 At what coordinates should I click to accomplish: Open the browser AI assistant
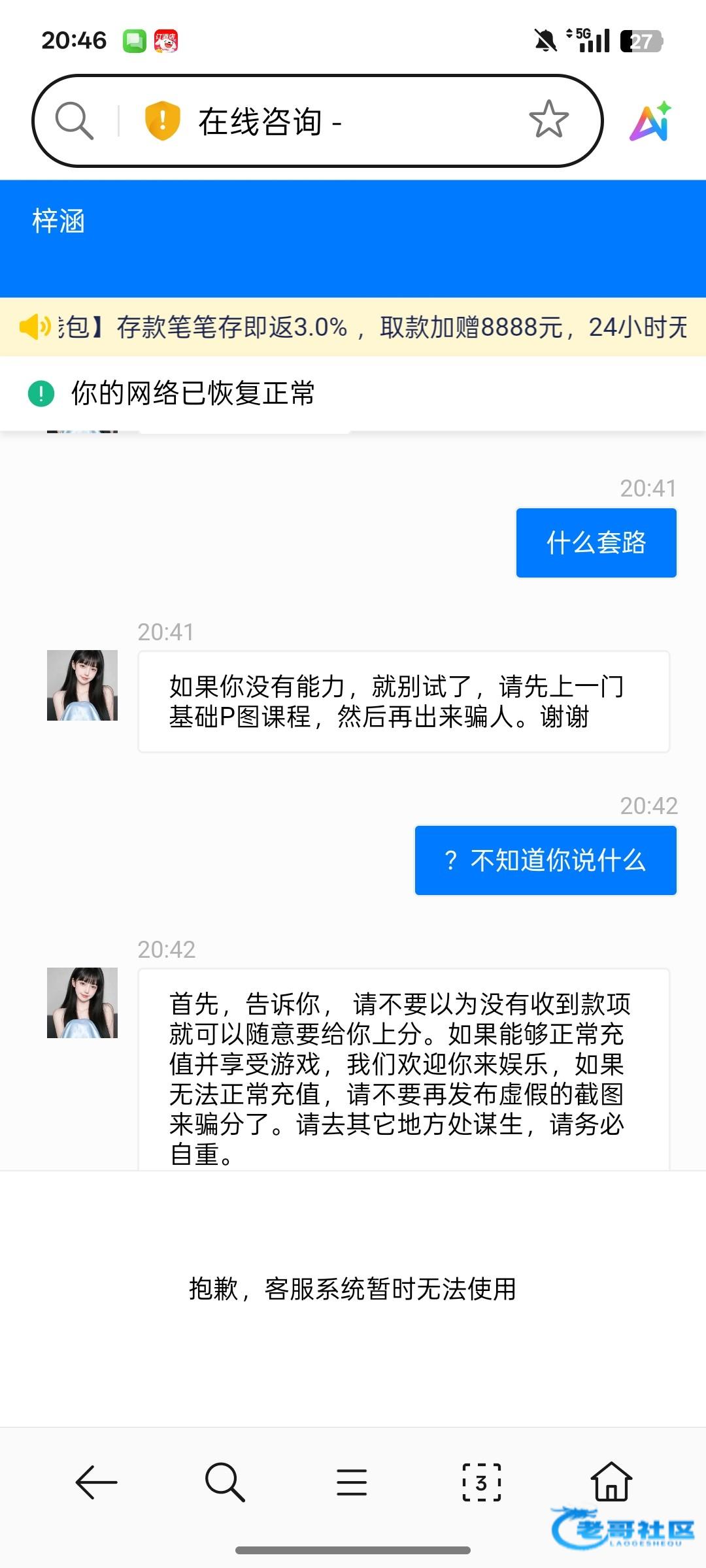click(x=651, y=122)
